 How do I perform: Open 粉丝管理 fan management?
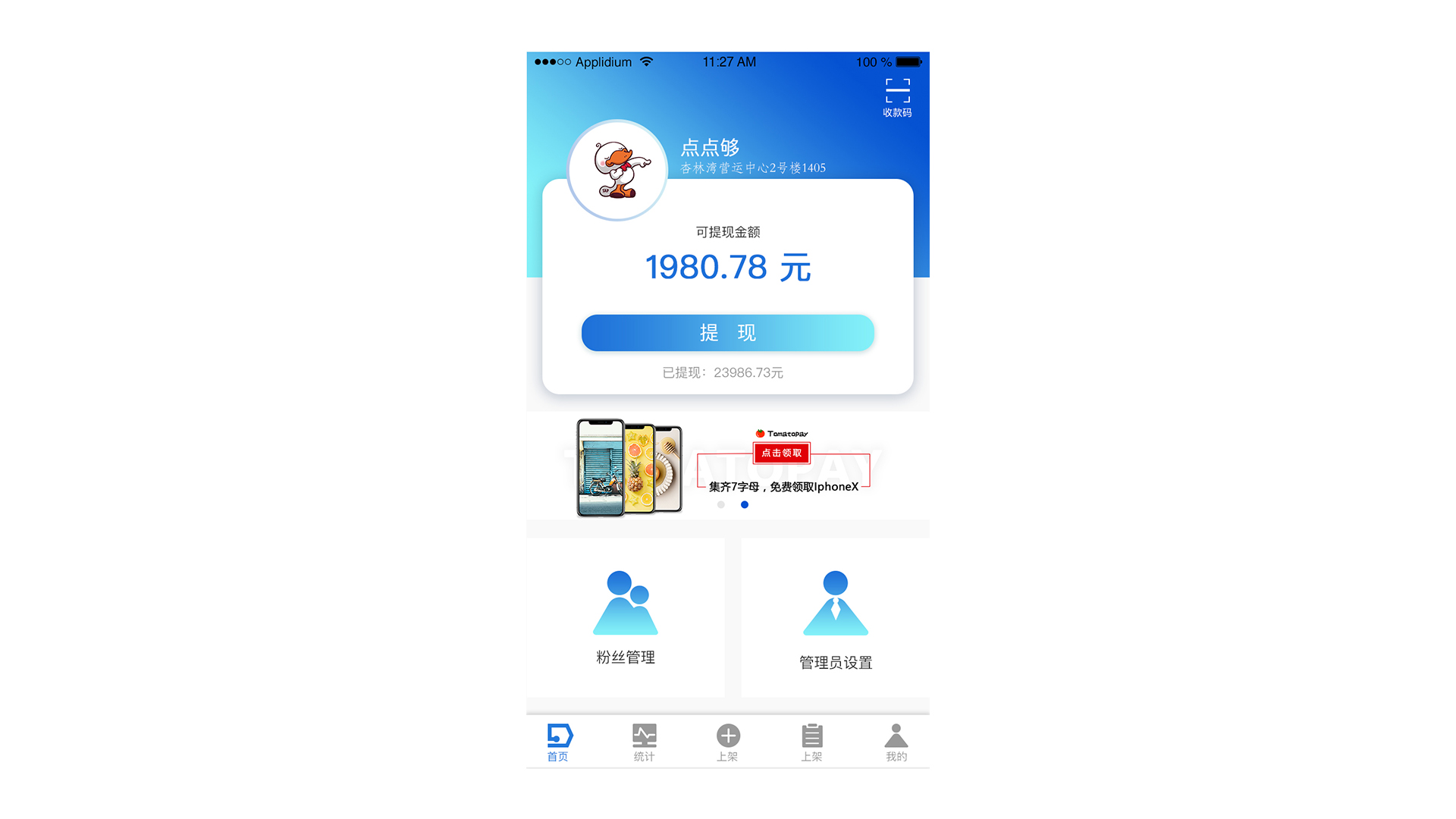(x=626, y=618)
